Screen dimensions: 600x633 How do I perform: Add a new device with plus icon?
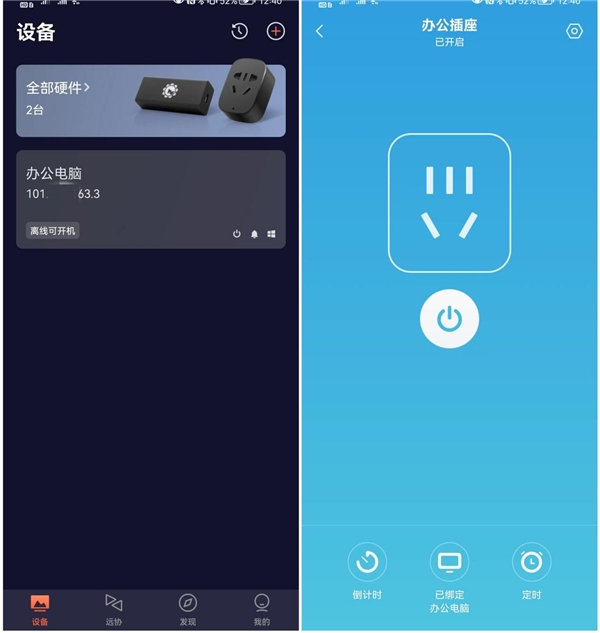point(276,32)
